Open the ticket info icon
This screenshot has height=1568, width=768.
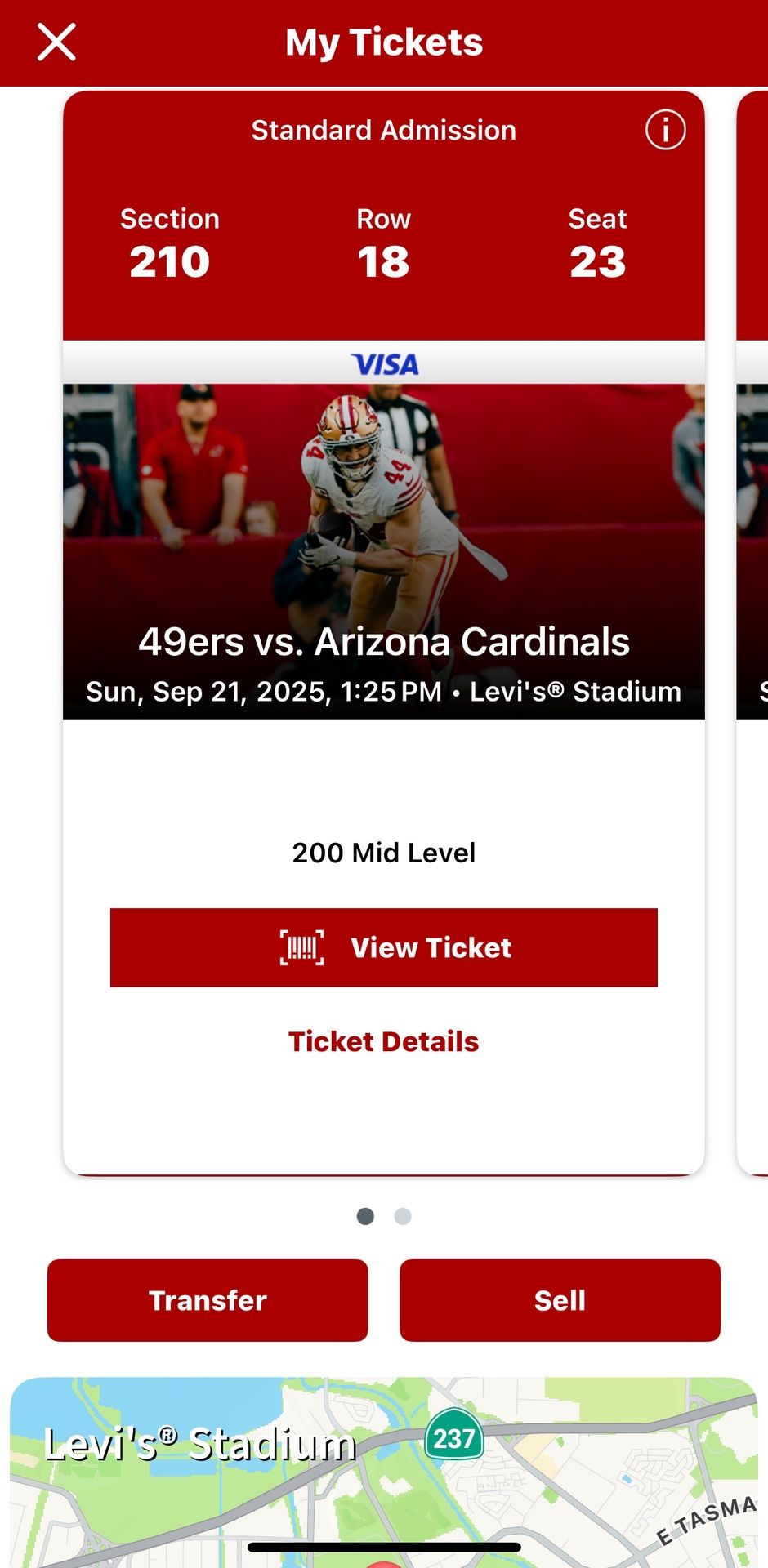coord(665,130)
